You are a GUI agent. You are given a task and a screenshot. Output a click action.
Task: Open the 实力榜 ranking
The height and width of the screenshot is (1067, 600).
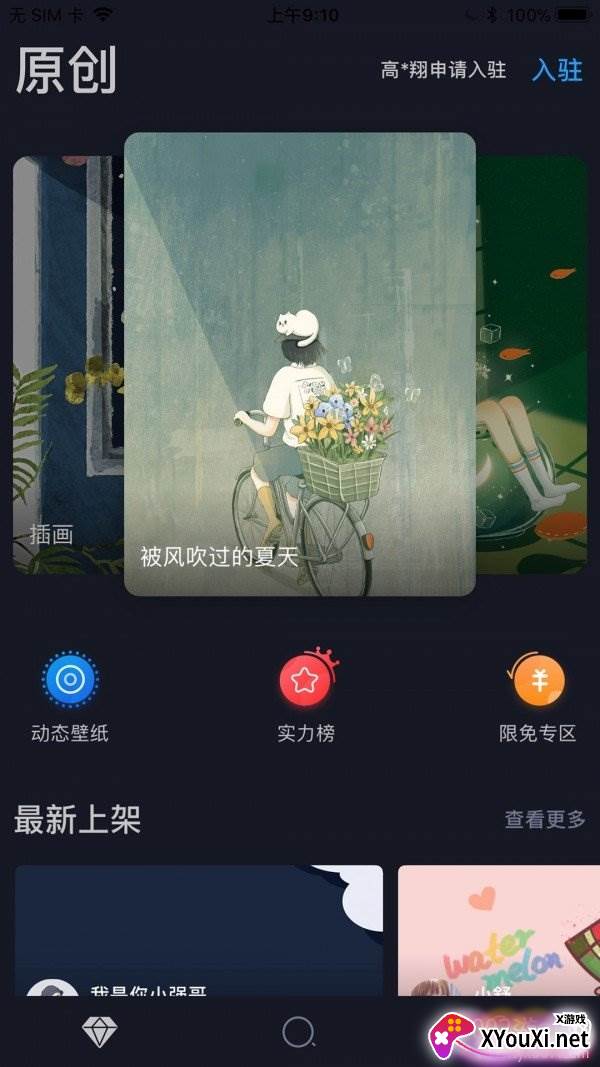306,696
